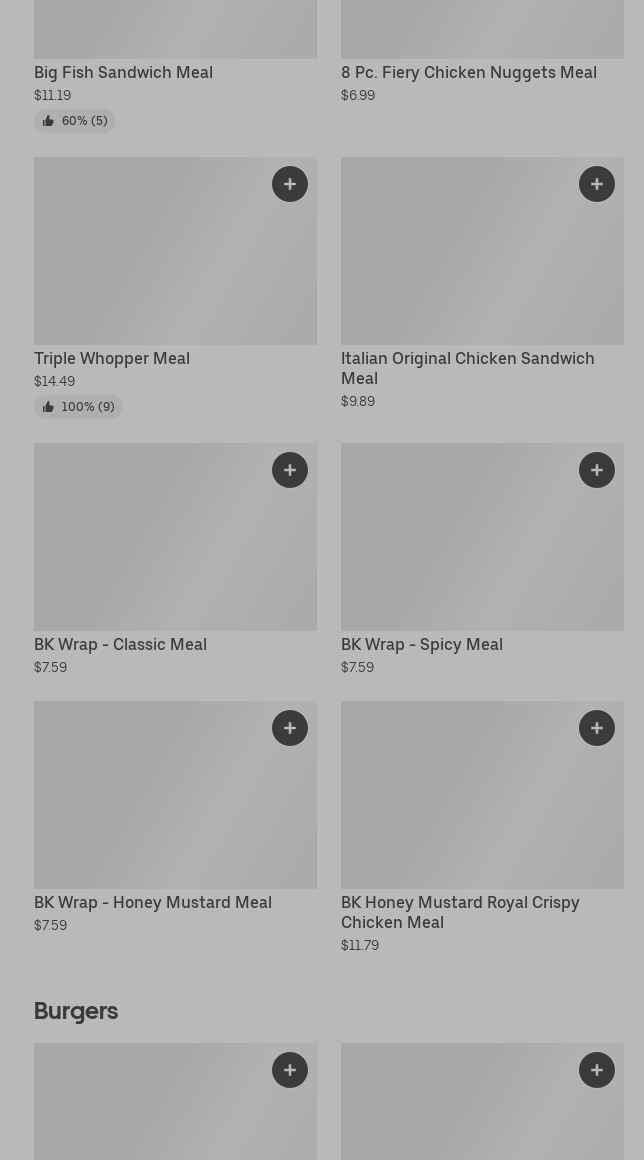
Task: Add the first Burgers item on the left
Action: [x=290, y=1070]
